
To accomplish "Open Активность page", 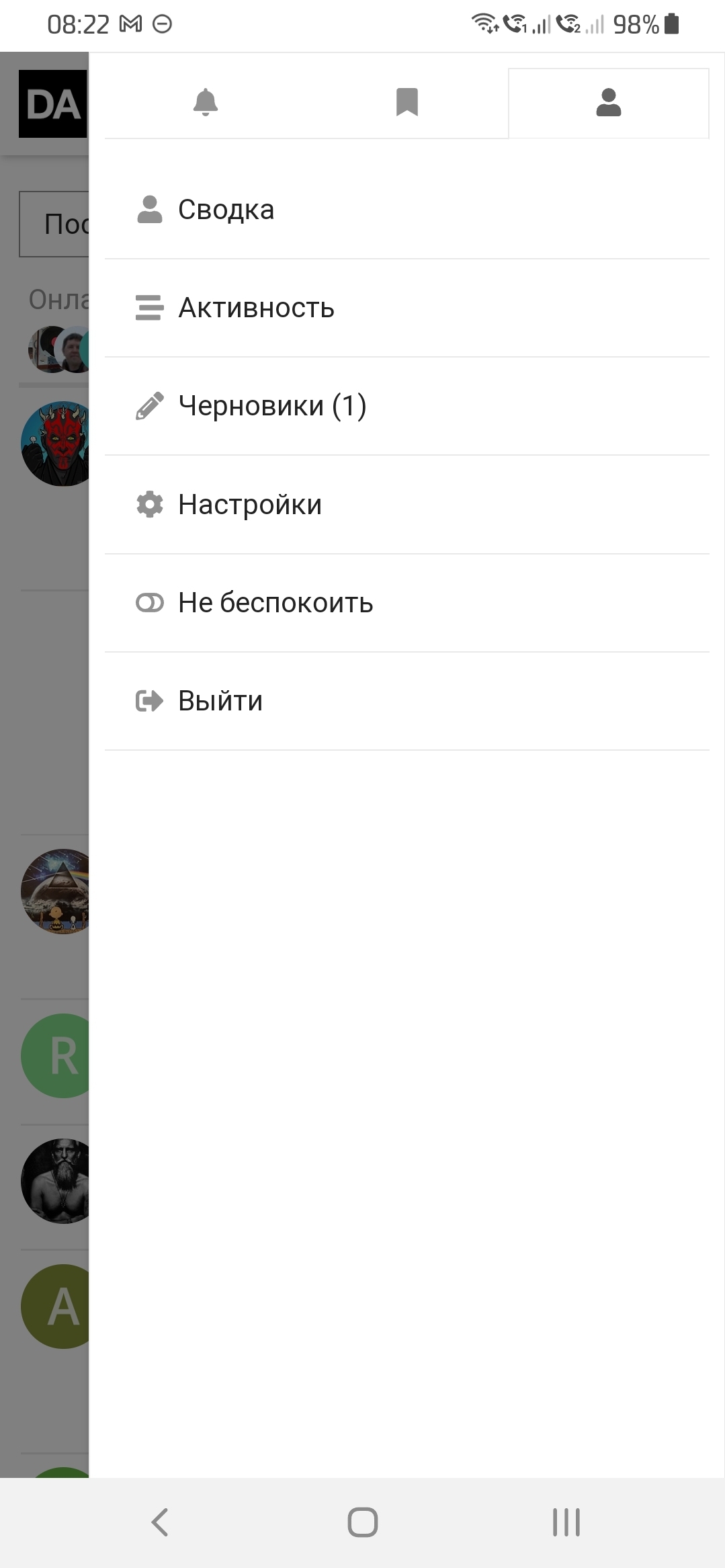I will (x=255, y=308).
